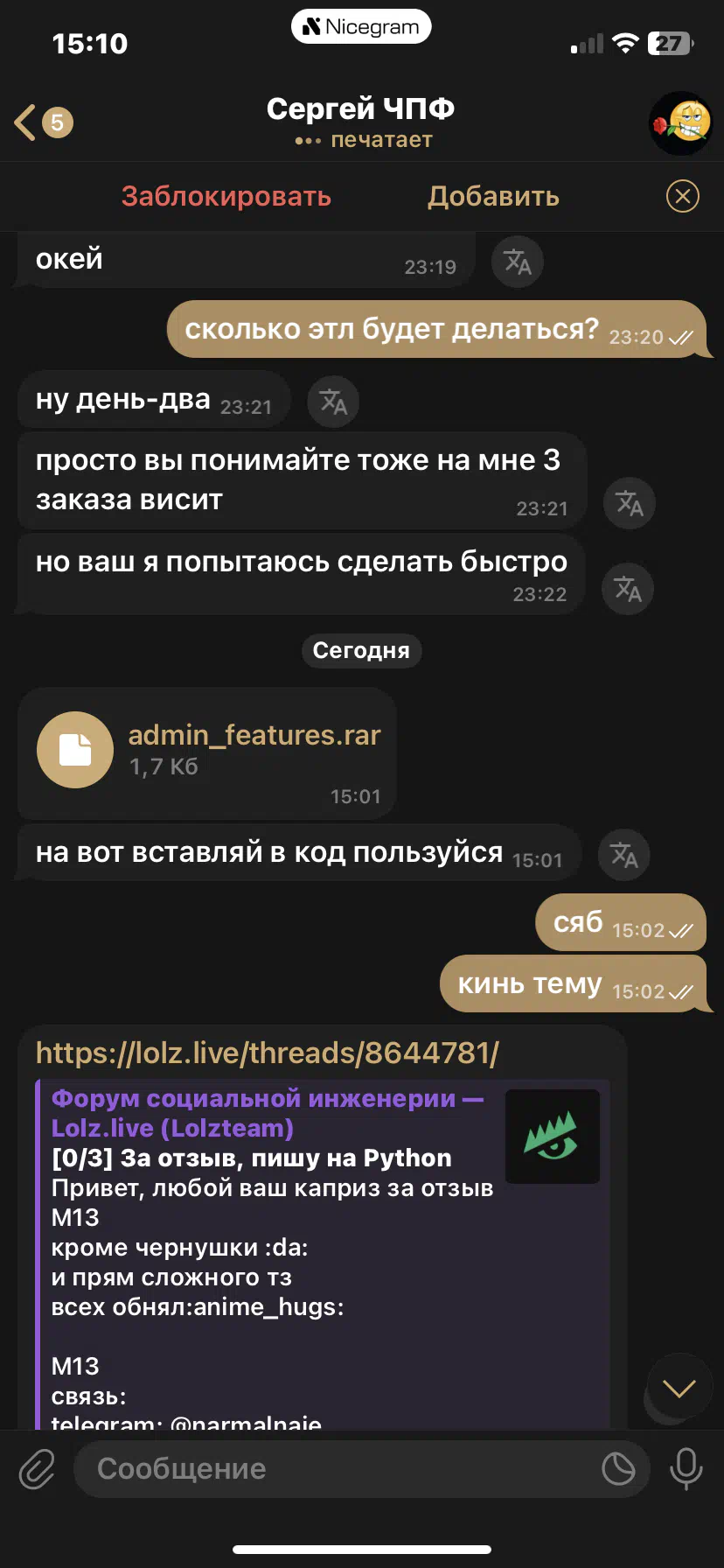Jump to the latest message with down arrow

[679, 1388]
